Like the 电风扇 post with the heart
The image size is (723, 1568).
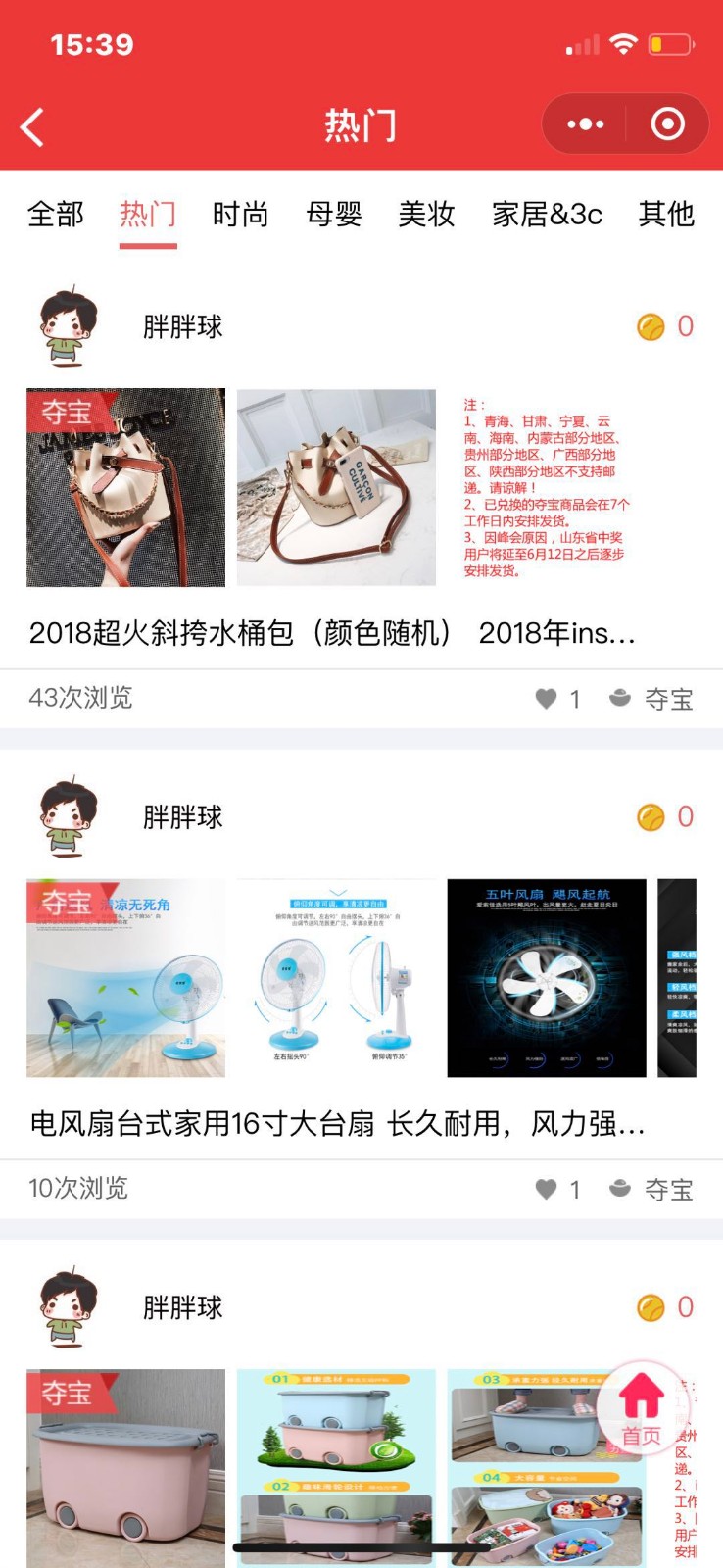(x=547, y=1189)
